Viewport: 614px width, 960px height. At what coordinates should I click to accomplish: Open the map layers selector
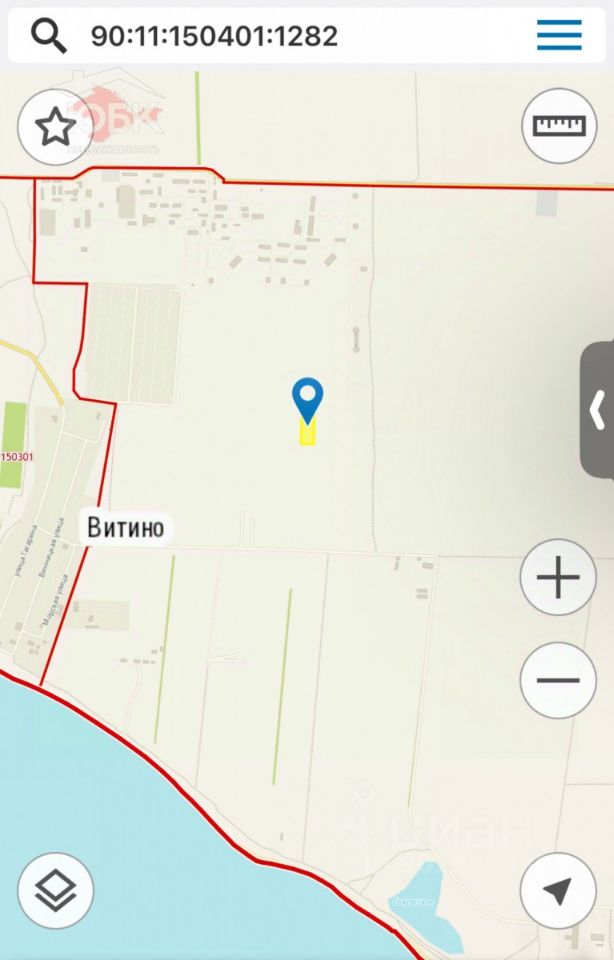(x=55, y=889)
